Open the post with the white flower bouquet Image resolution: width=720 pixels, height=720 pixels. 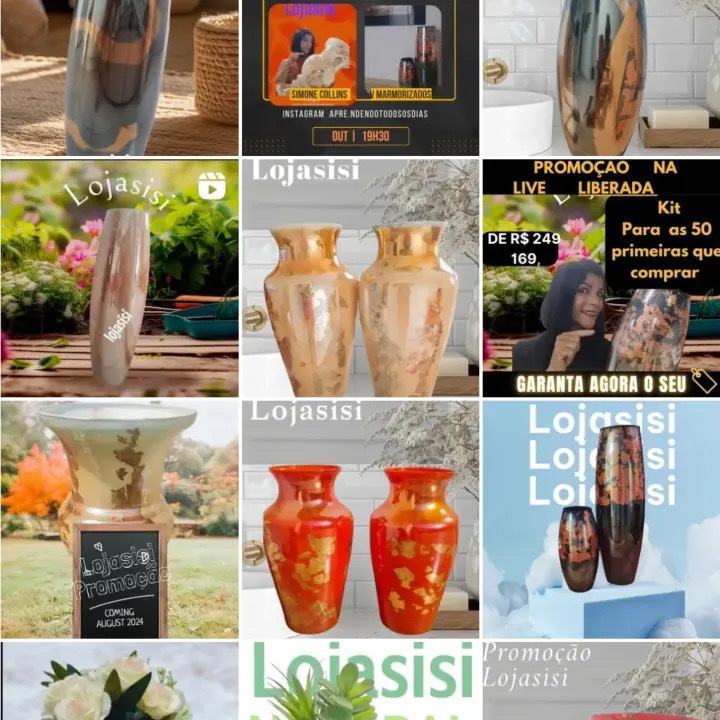(119, 682)
